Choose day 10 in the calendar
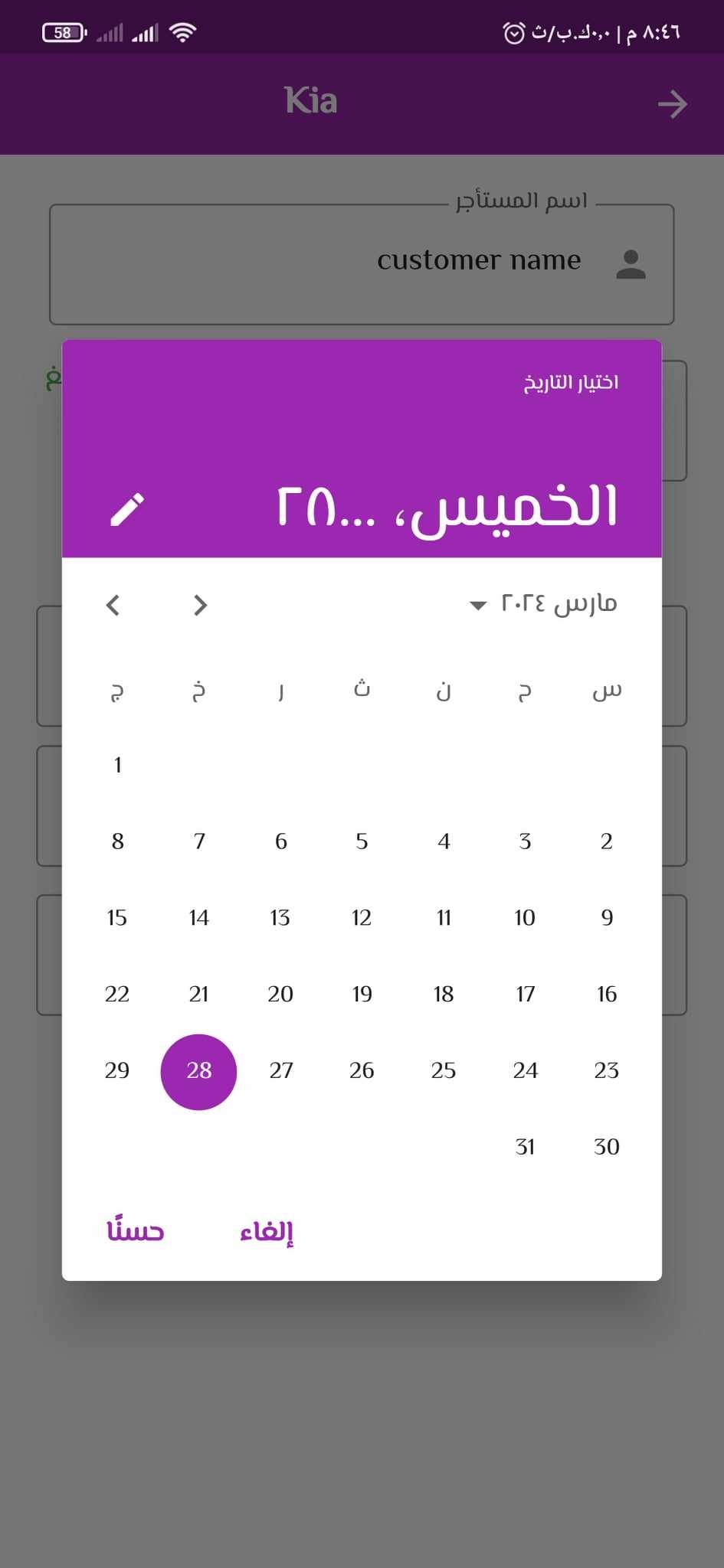This screenshot has height=1568, width=724. pyautogui.click(x=525, y=917)
